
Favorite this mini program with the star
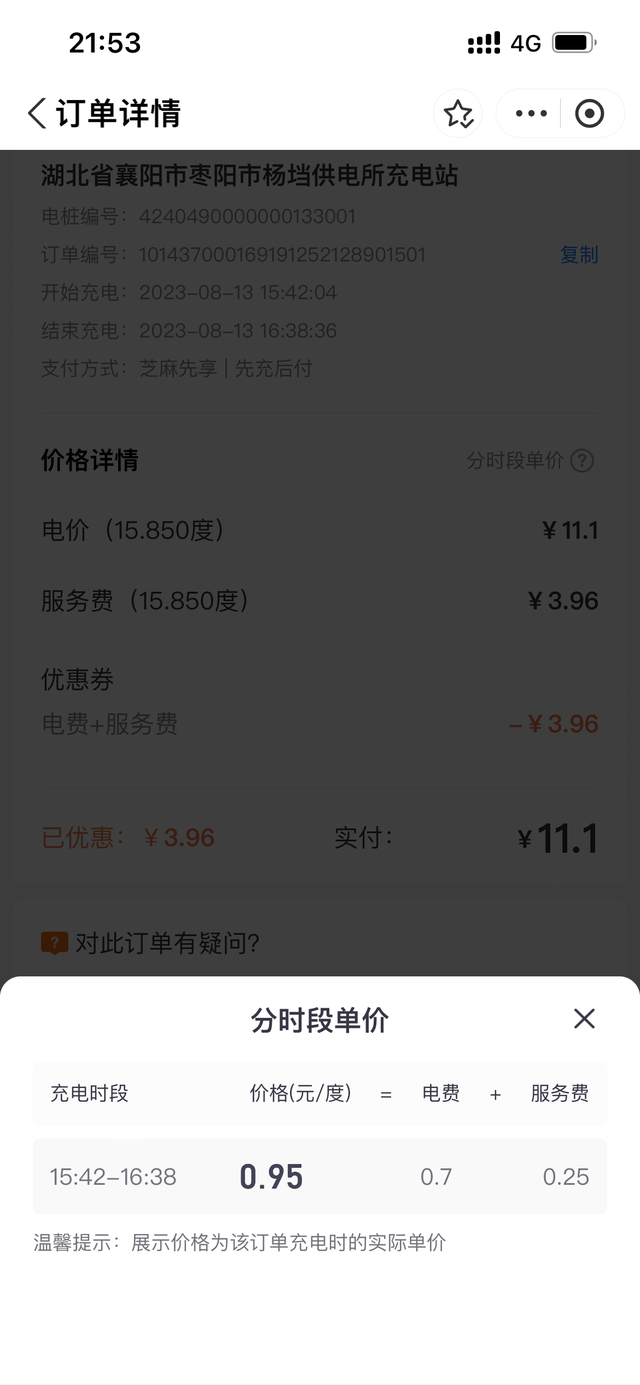tap(458, 114)
